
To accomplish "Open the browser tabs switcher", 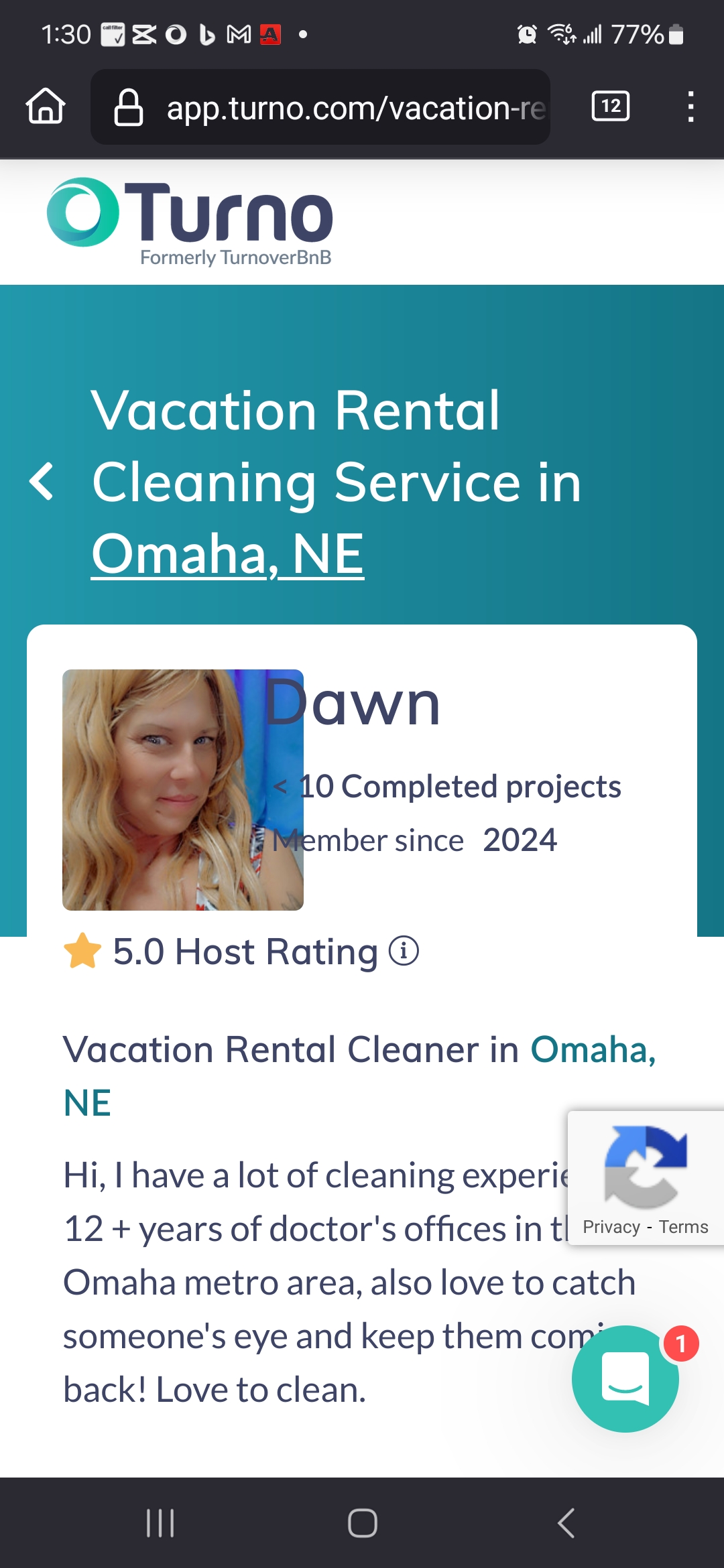I will (610, 107).
